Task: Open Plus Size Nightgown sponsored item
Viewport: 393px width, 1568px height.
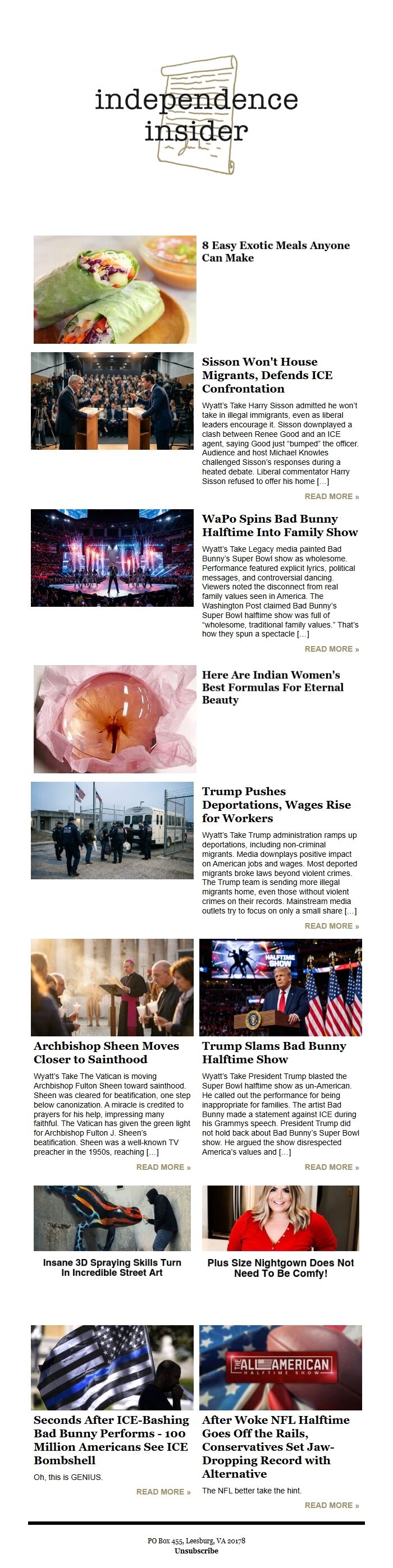Action: [x=280, y=1267]
